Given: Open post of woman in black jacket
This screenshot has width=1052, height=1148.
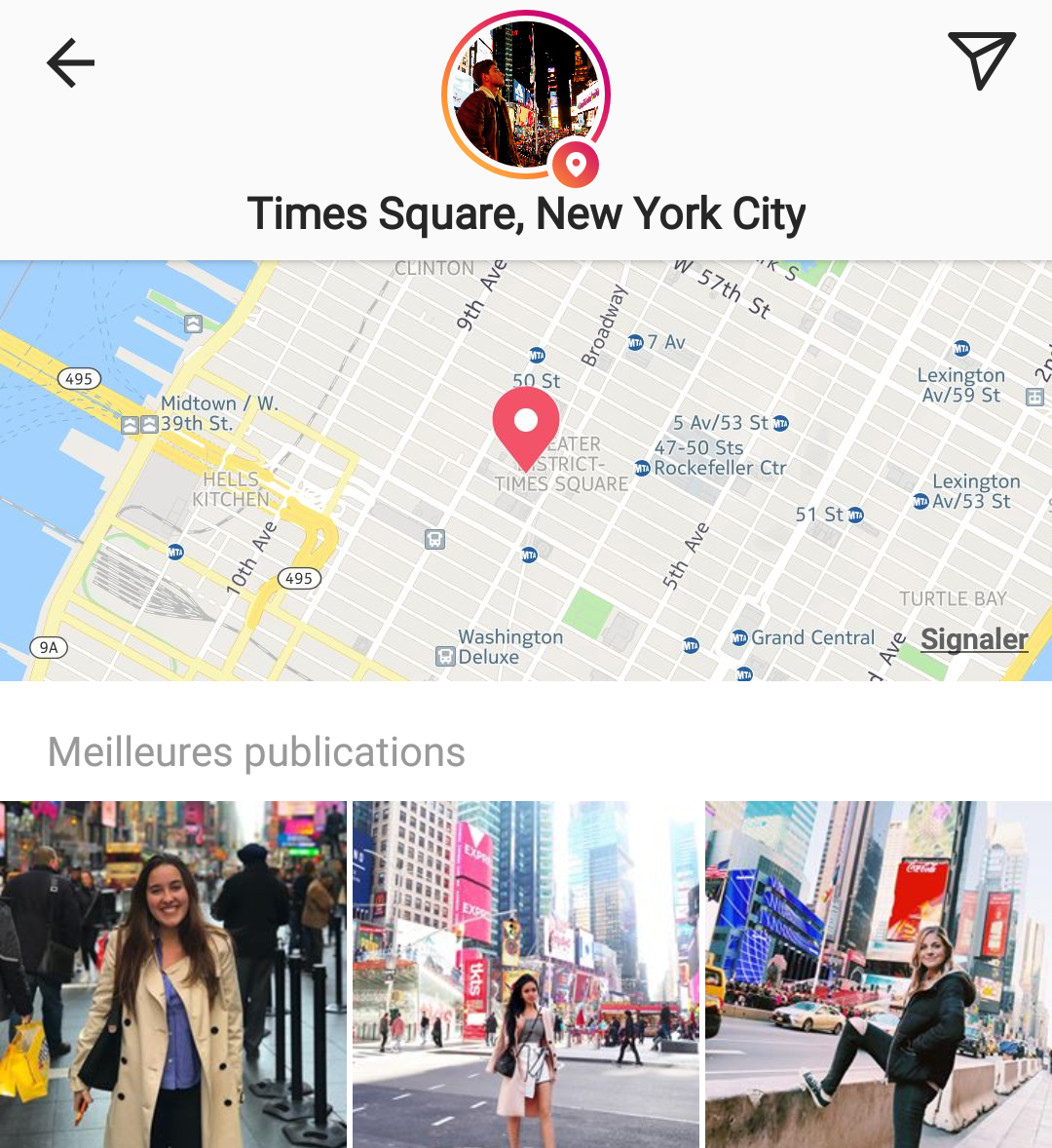Looking at the screenshot, I should (x=879, y=975).
